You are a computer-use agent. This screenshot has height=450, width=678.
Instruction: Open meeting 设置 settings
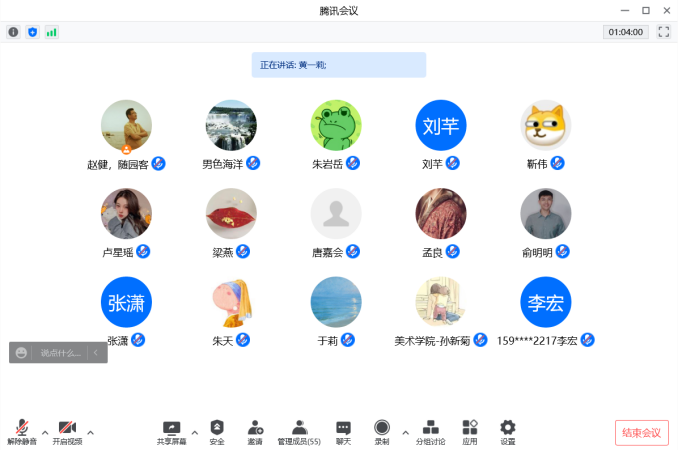click(x=508, y=430)
